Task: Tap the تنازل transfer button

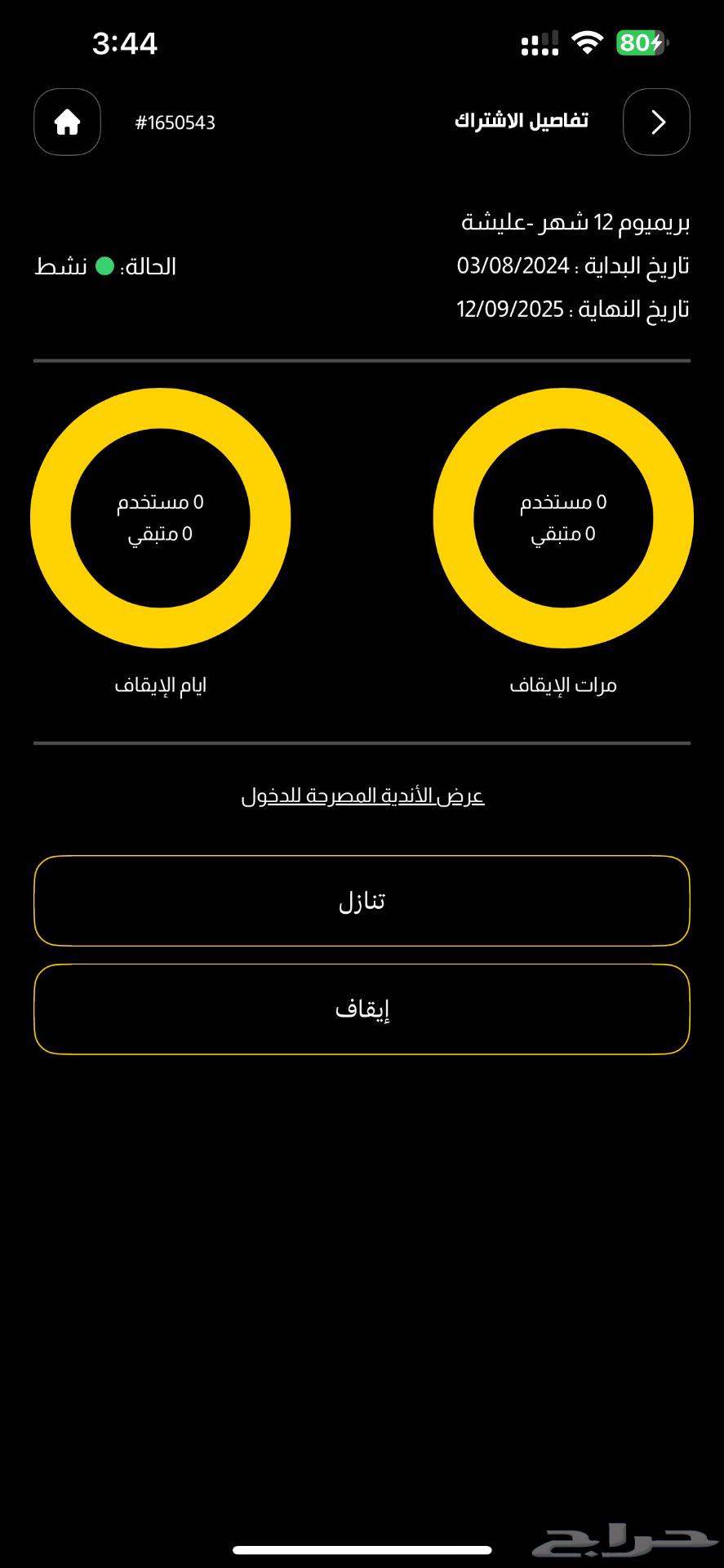Action: [362, 901]
